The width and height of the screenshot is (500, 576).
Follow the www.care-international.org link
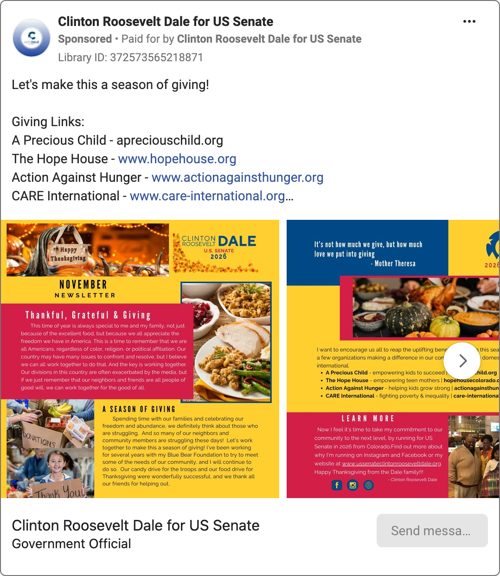pos(207,196)
